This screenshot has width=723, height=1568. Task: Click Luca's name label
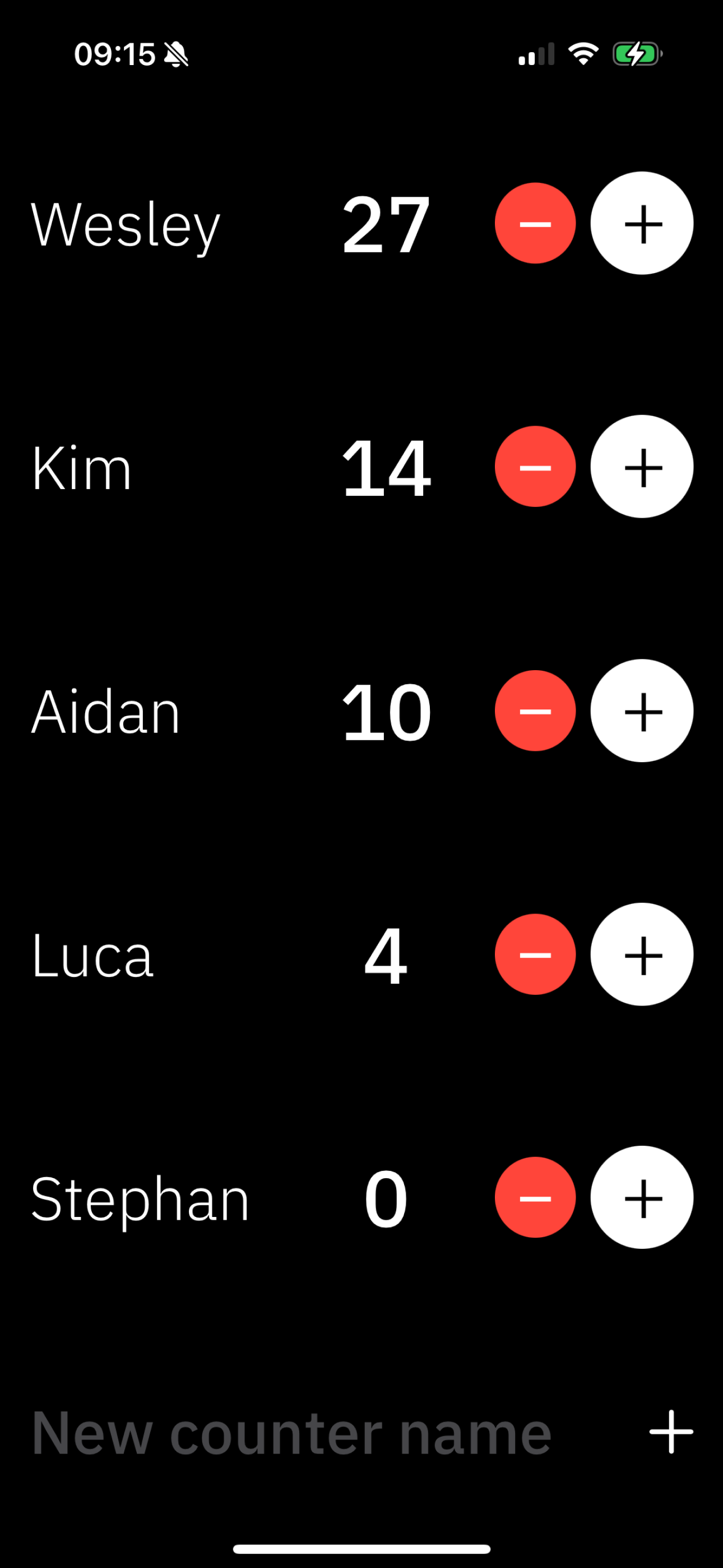tap(92, 954)
